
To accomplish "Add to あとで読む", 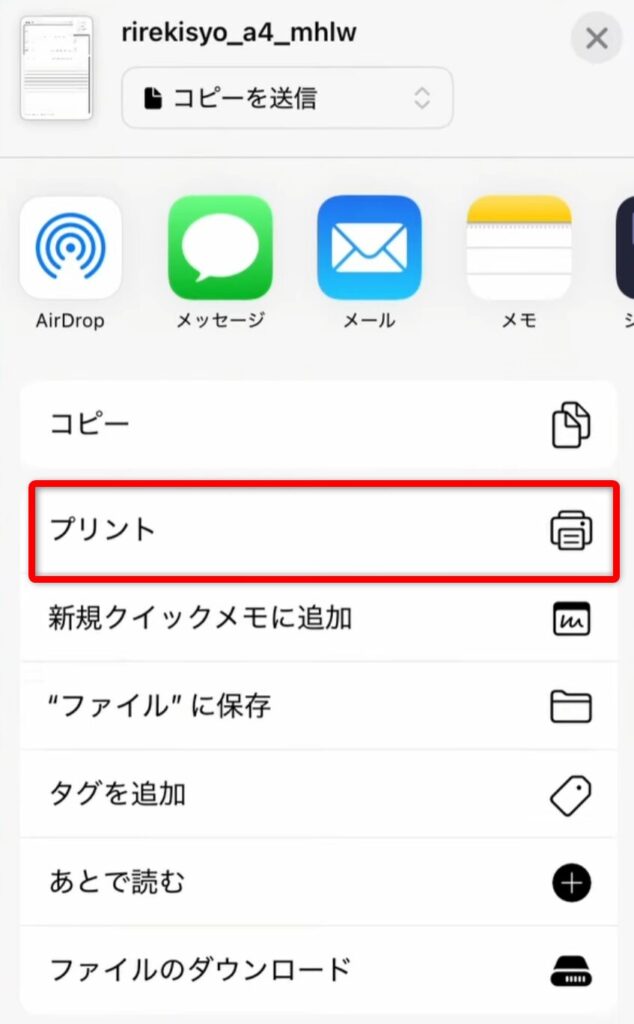I will [x=318, y=883].
